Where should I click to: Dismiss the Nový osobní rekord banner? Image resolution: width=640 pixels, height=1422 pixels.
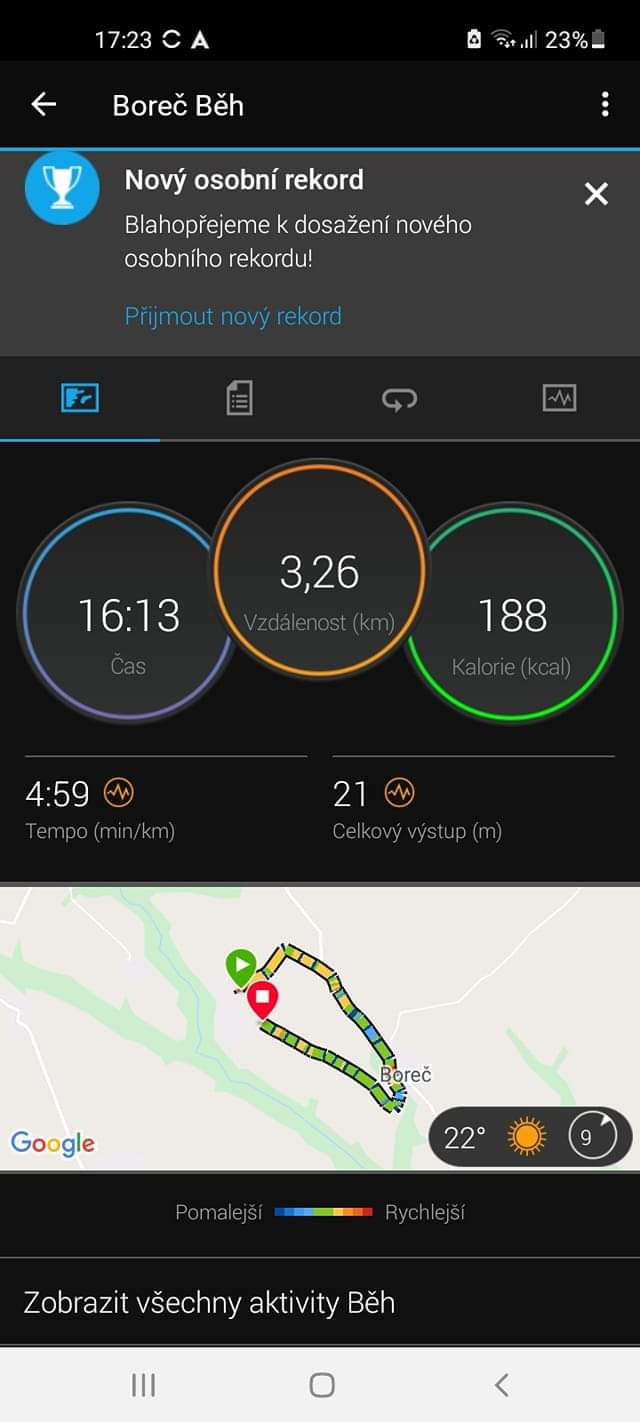tap(596, 194)
